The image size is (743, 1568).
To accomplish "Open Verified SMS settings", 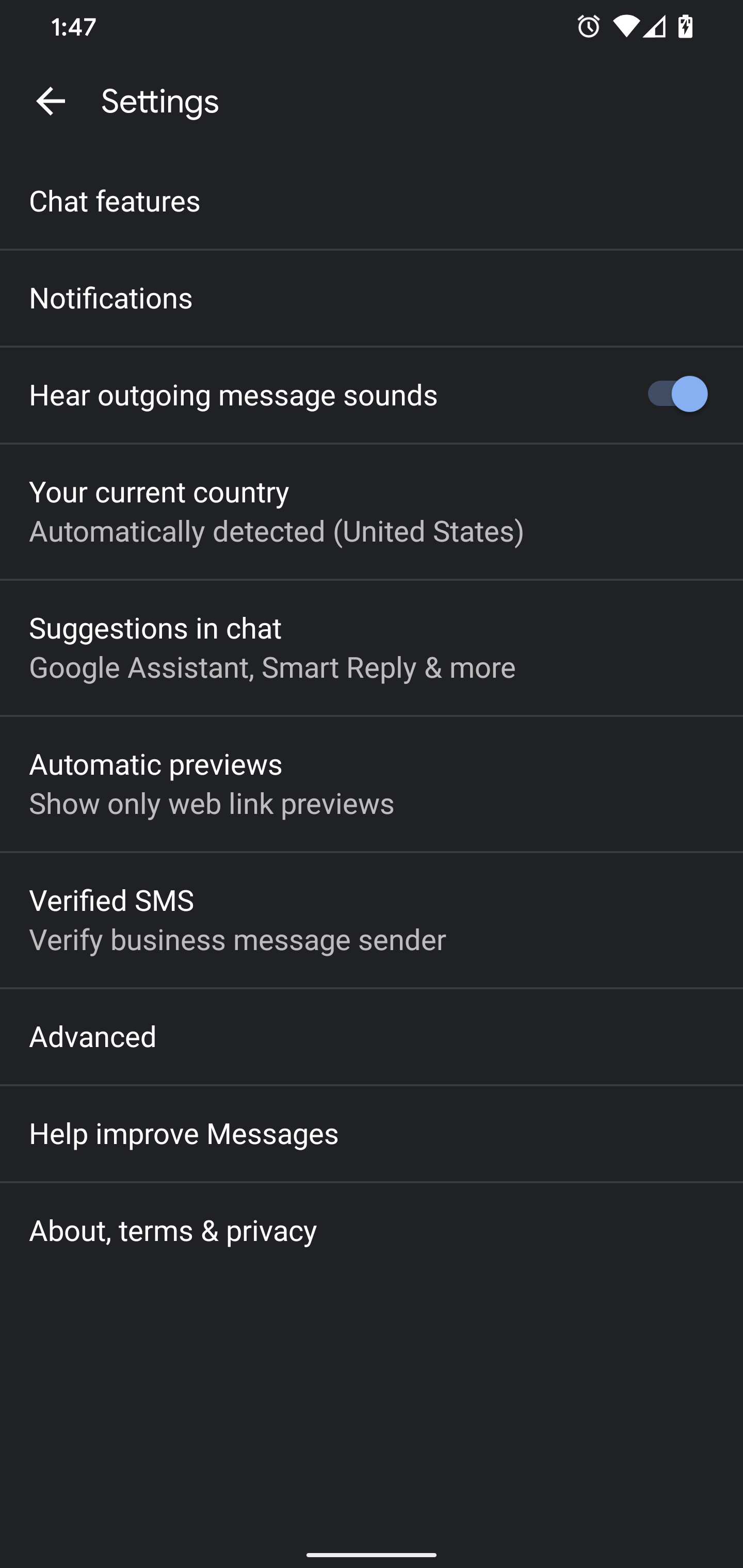I will pos(372,919).
